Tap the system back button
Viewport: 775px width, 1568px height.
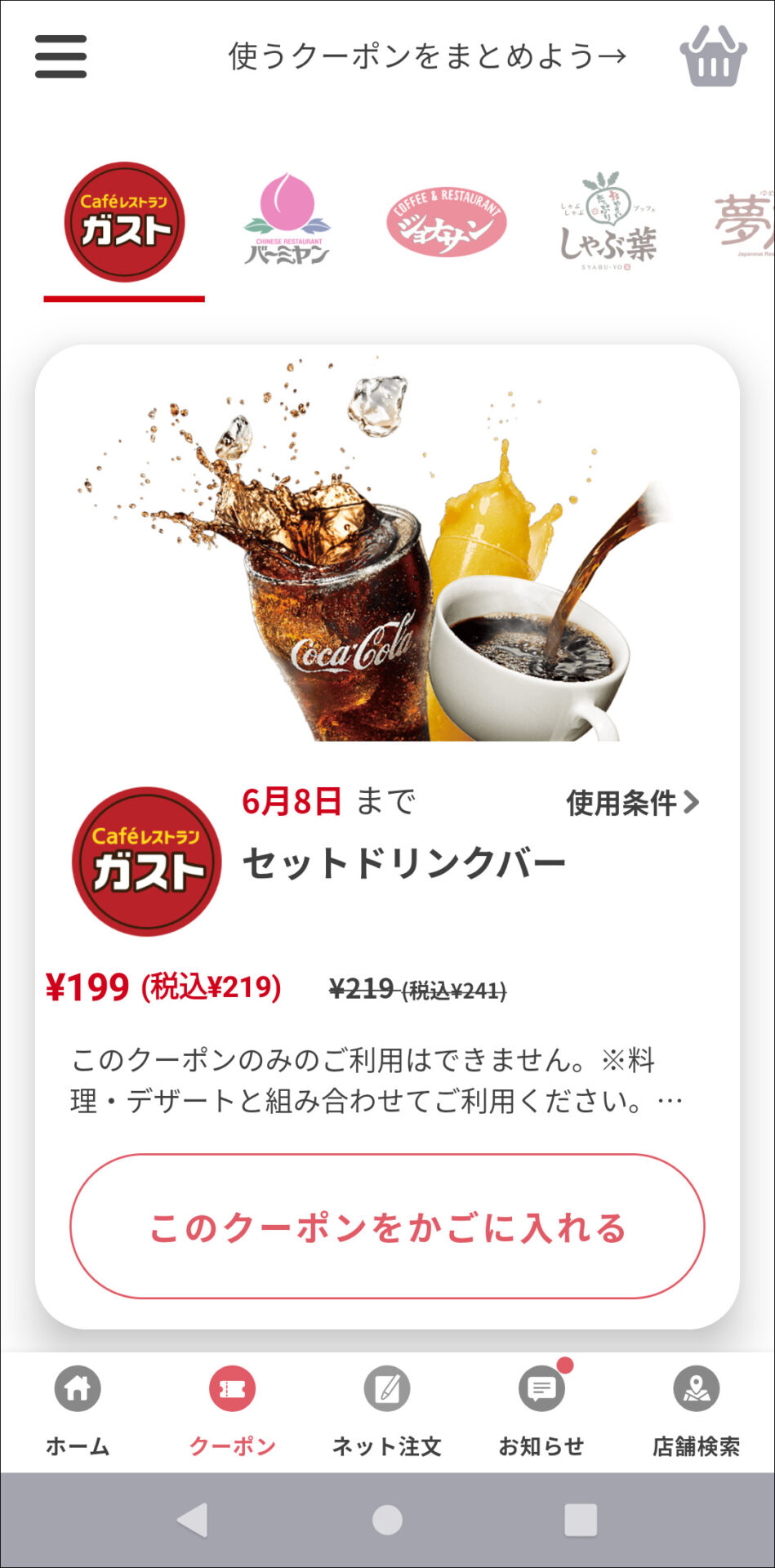193,1520
